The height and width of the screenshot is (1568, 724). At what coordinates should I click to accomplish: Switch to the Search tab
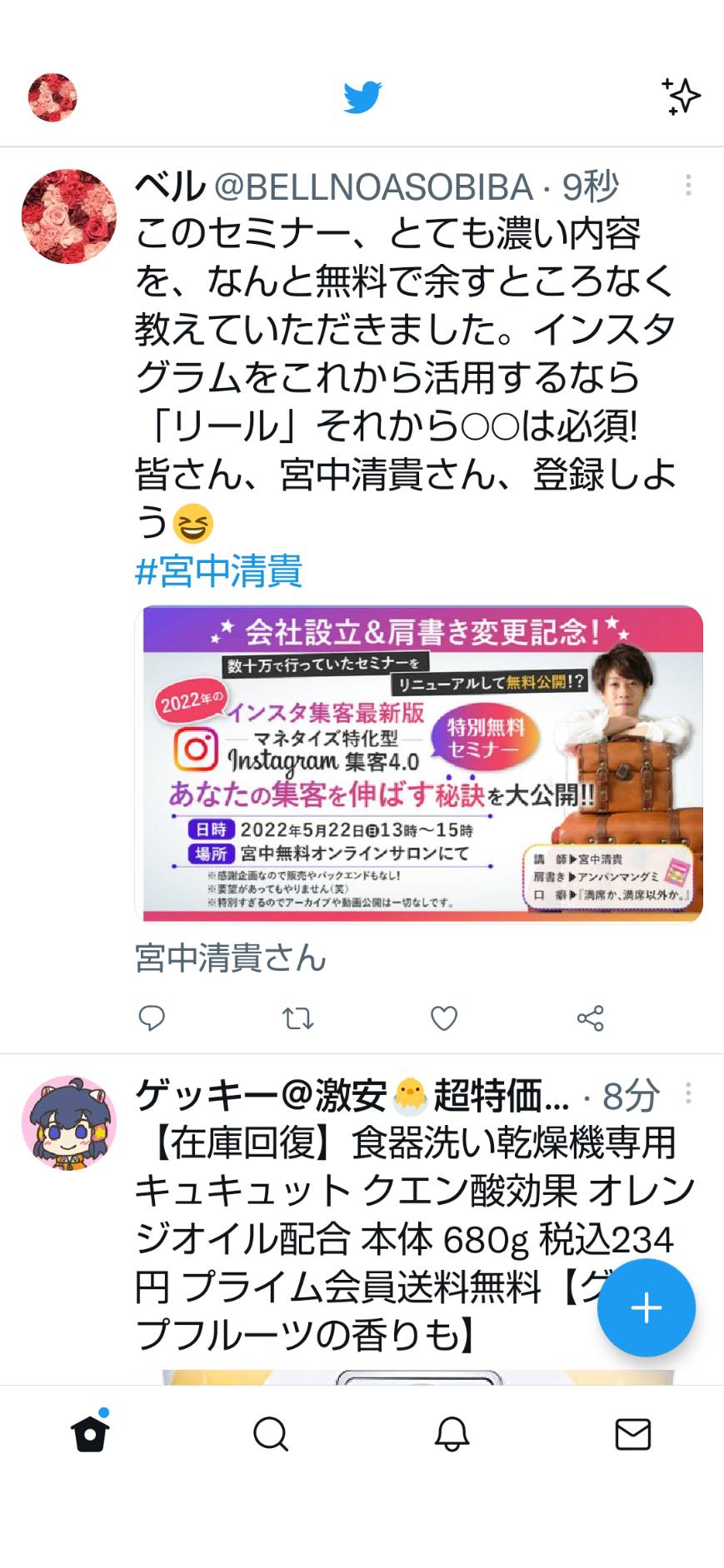(x=271, y=1434)
